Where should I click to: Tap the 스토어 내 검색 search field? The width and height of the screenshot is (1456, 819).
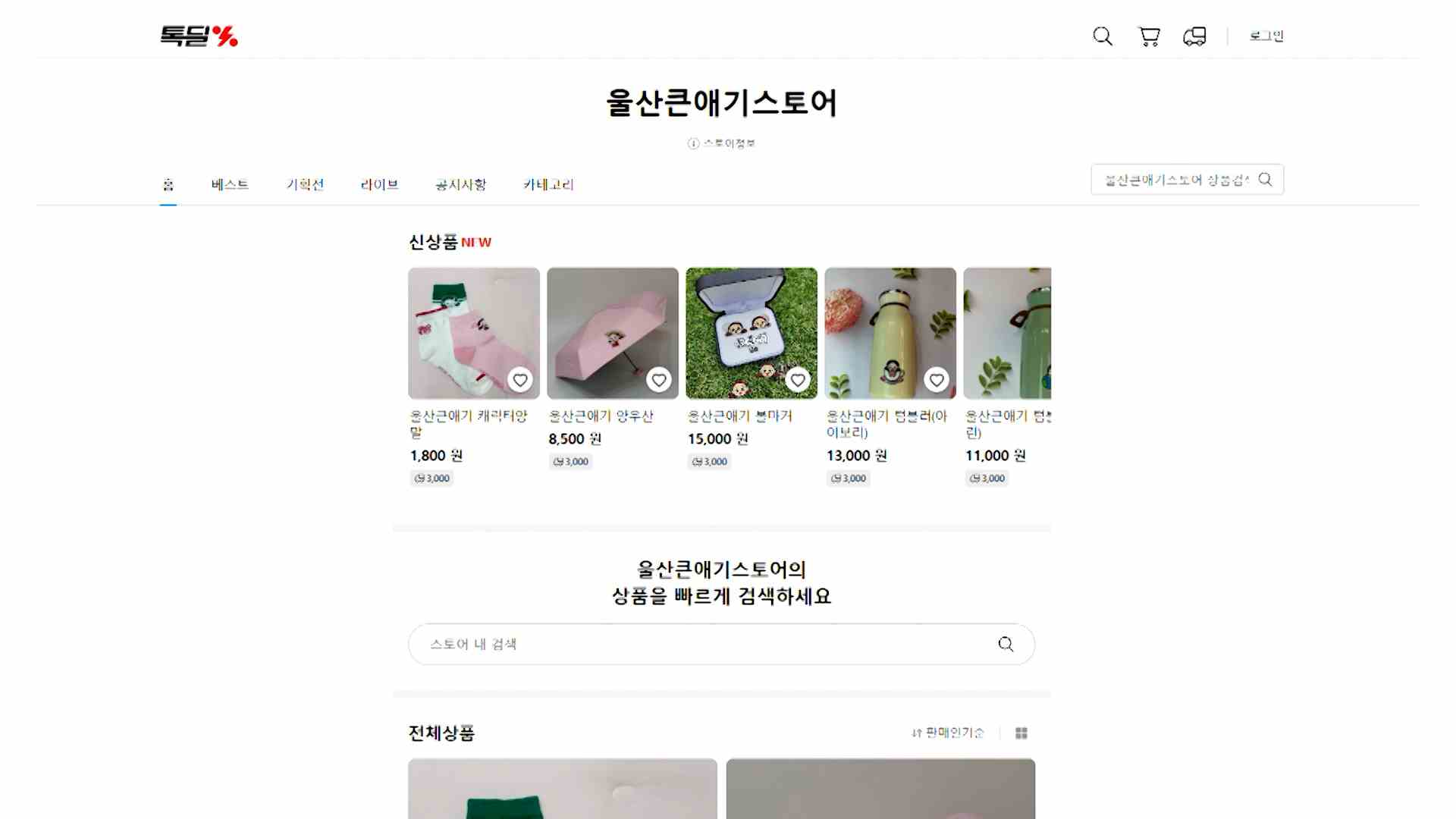pos(705,644)
